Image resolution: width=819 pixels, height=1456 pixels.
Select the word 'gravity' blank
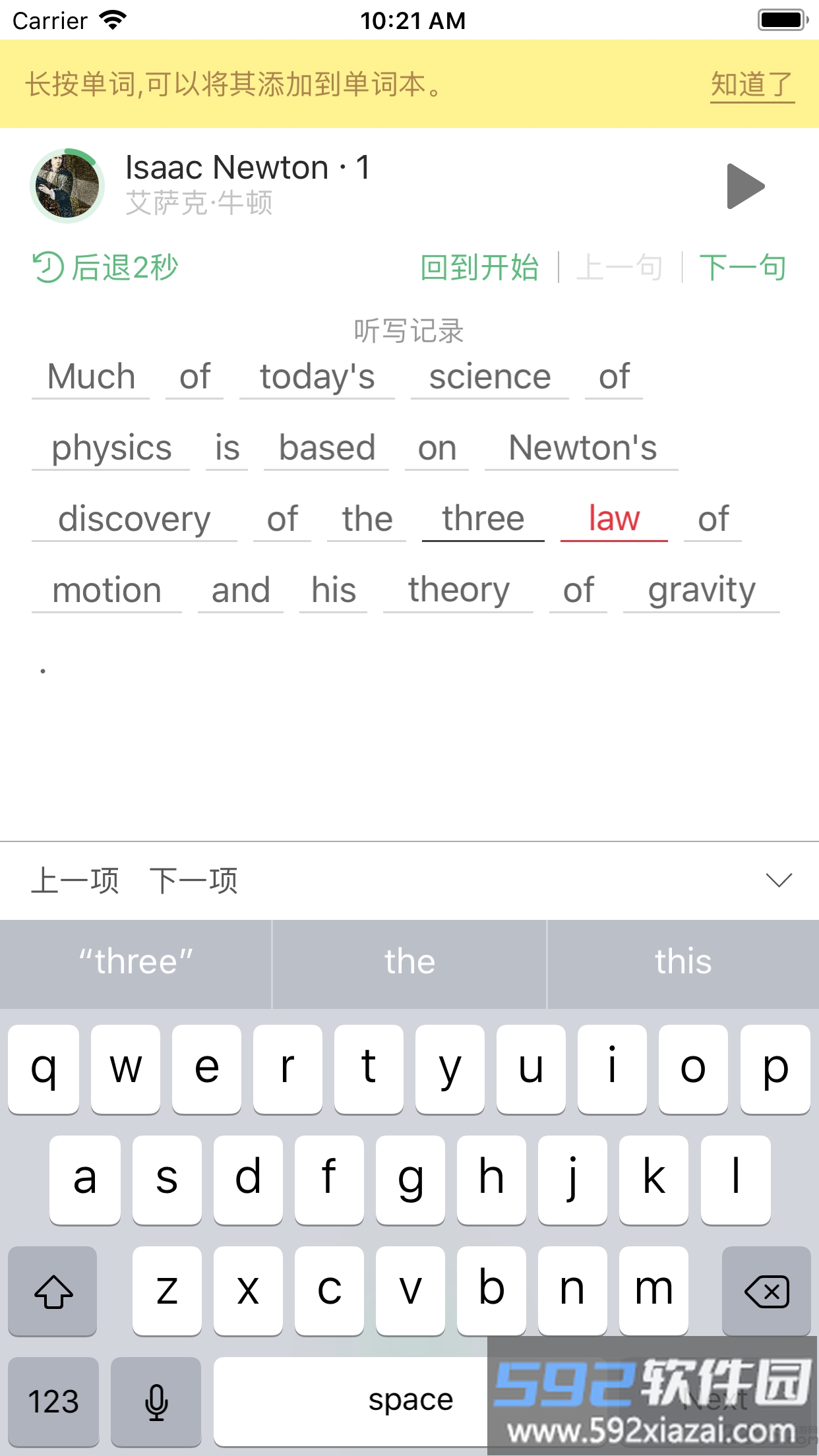tap(701, 590)
